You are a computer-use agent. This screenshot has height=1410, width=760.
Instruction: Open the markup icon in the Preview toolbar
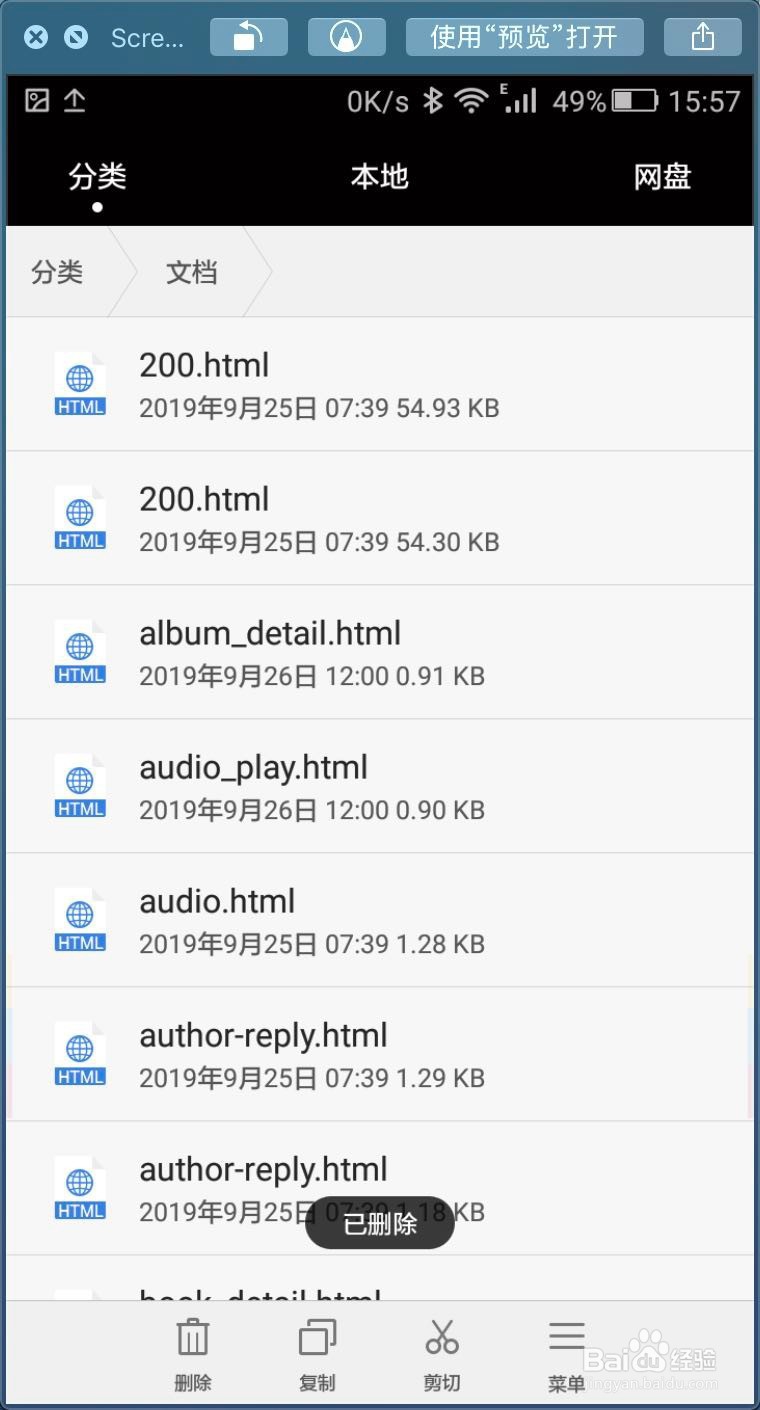[x=346, y=36]
